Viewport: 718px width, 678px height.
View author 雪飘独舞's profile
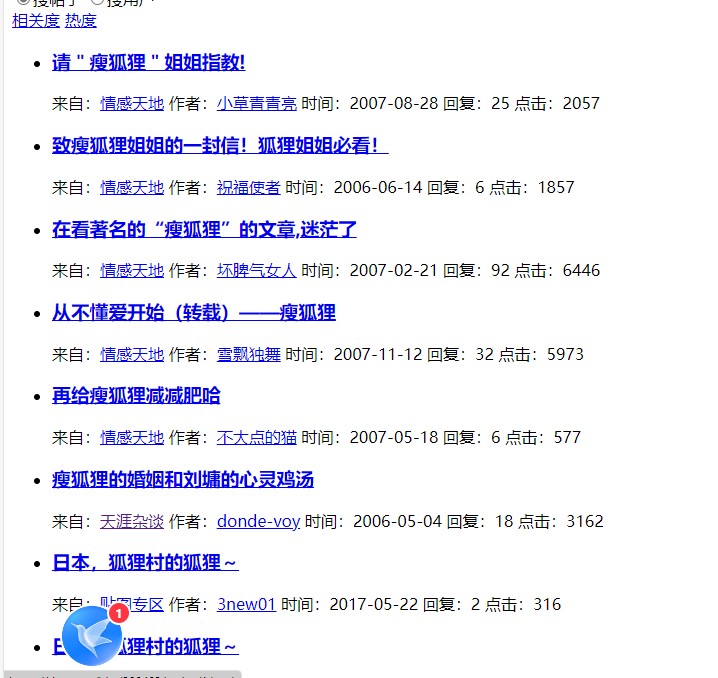[x=248, y=354]
